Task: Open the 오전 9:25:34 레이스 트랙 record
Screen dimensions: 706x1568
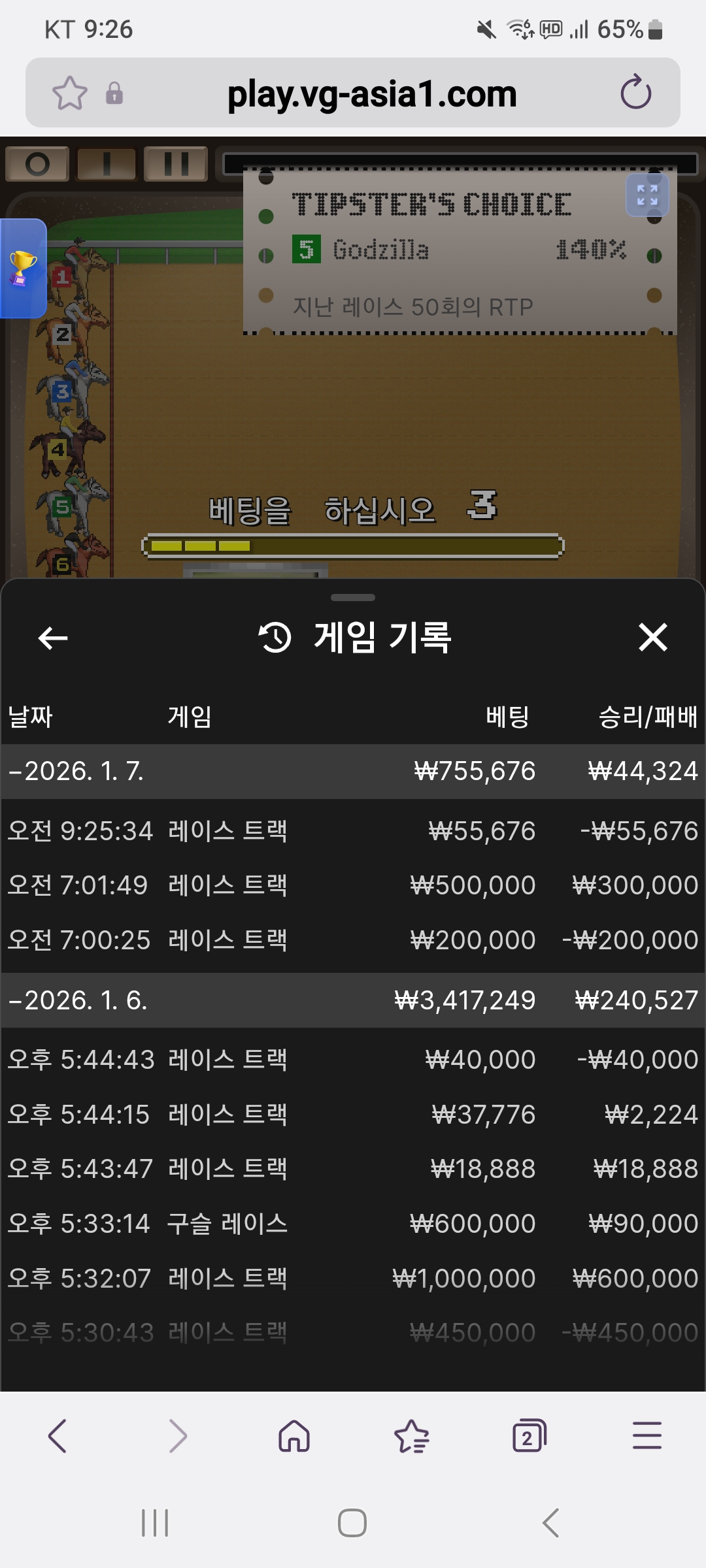Action: [x=353, y=831]
